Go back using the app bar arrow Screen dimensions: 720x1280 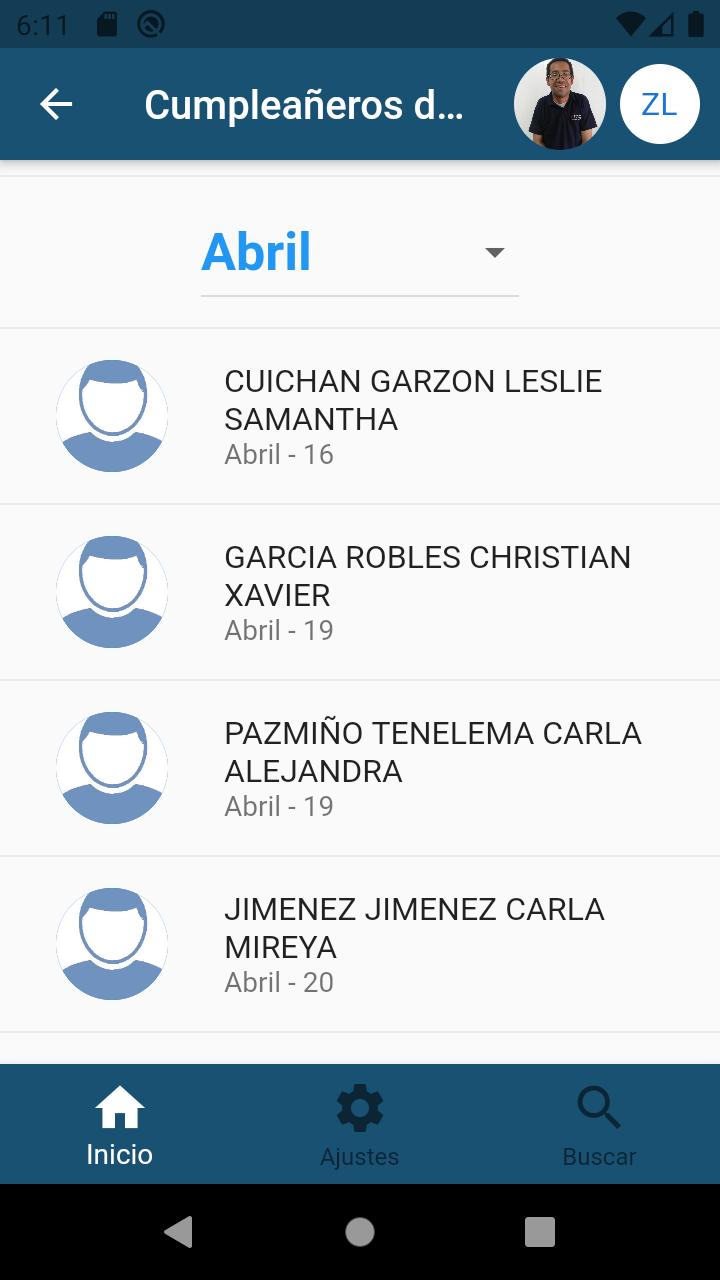[56, 104]
